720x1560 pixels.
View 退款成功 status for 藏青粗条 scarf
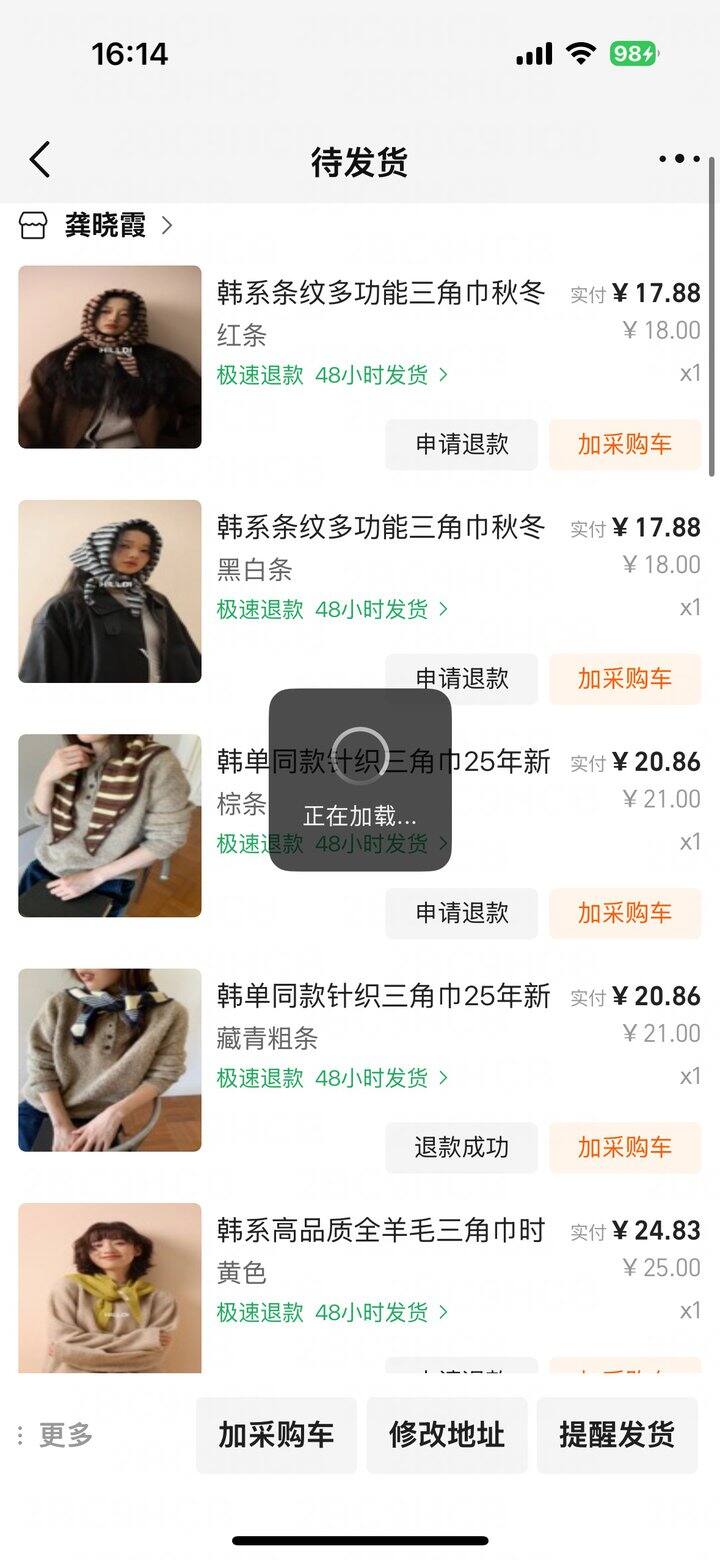tap(461, 1147)
